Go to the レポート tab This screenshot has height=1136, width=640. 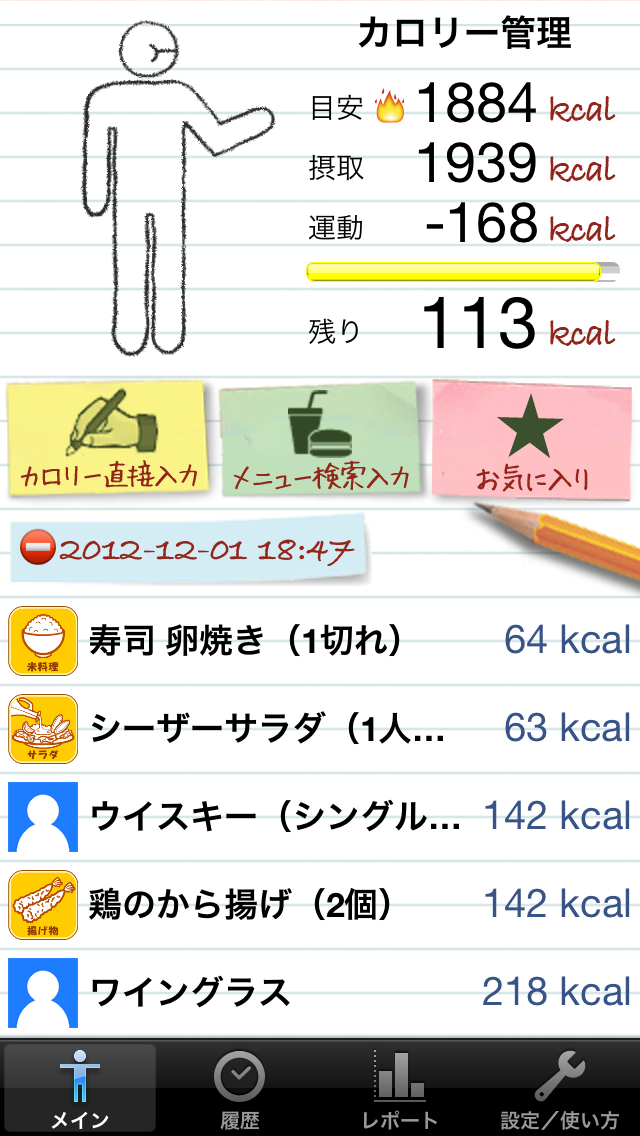pos(400,1088)
